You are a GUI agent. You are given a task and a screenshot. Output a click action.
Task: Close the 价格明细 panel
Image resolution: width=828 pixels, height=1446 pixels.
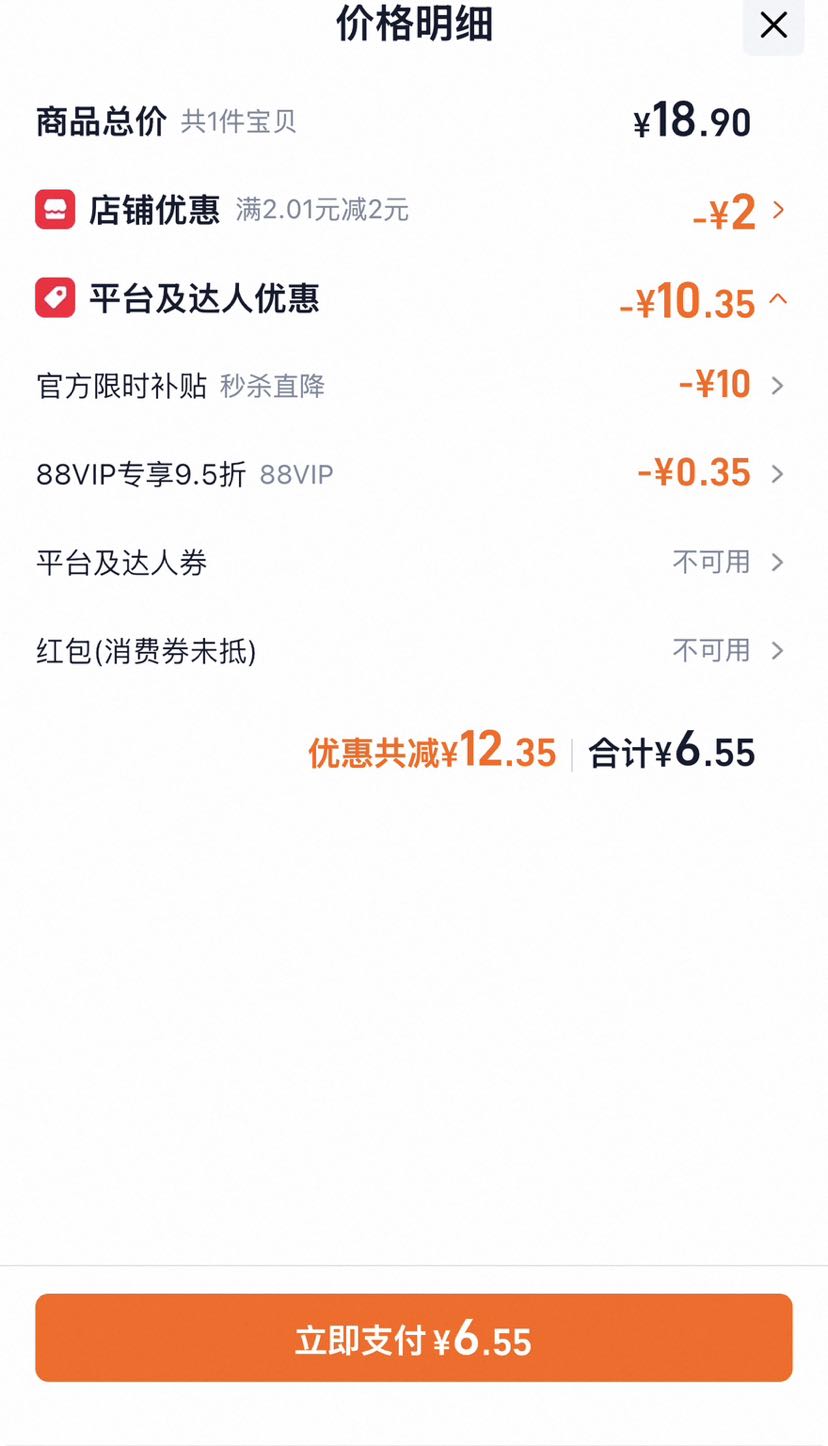tap(773, 25)
